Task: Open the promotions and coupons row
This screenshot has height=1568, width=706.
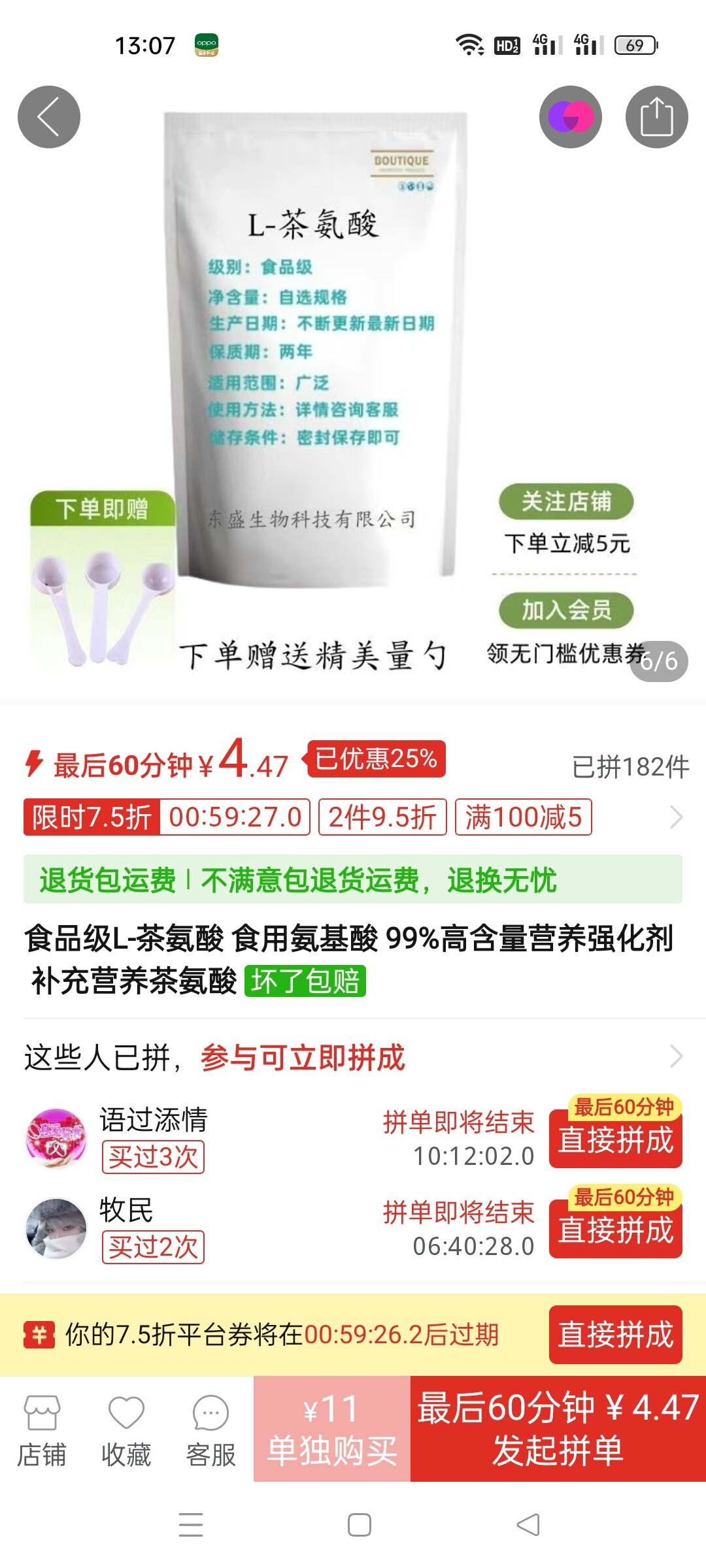Action: pyautogui.click(x=676, y=817)
